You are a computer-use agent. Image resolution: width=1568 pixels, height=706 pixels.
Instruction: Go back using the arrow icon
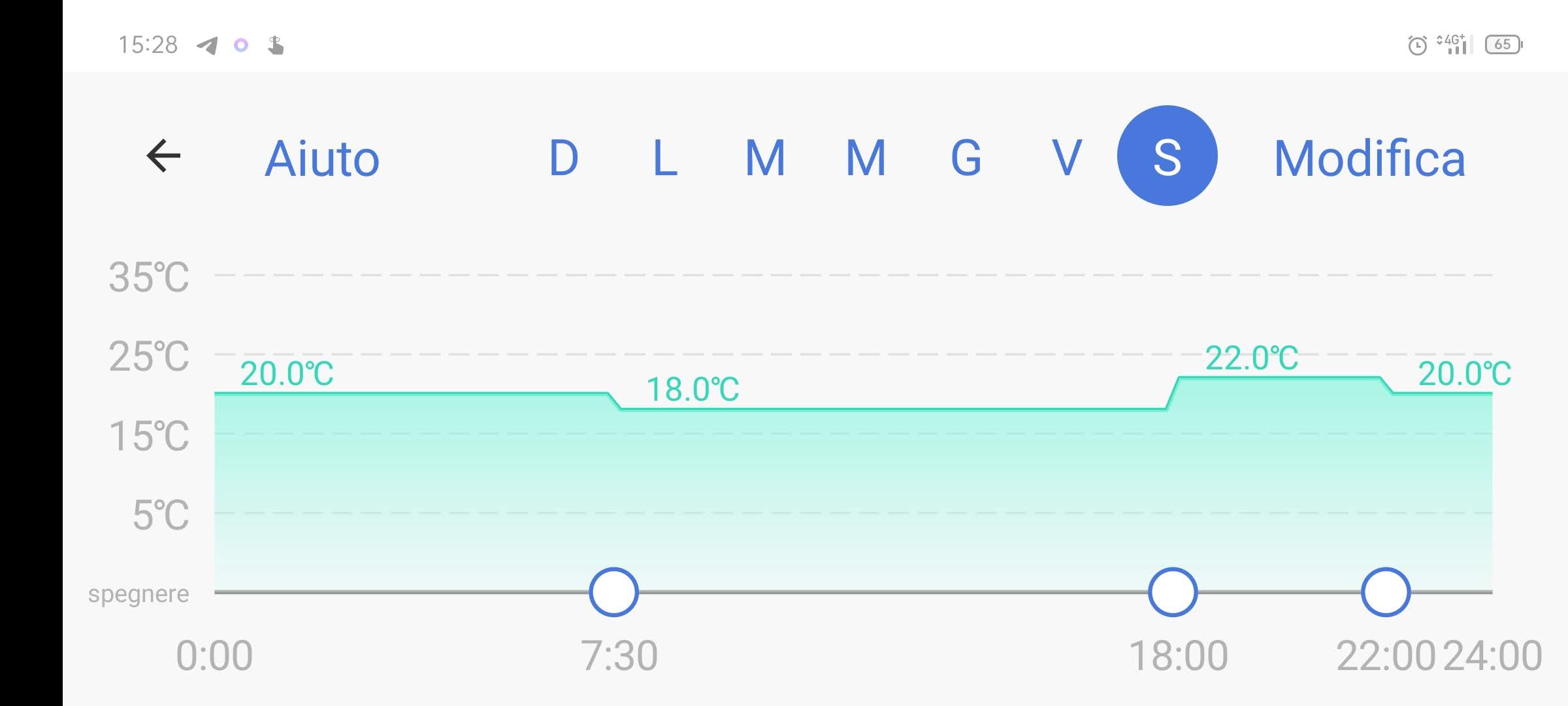point(163,156)
